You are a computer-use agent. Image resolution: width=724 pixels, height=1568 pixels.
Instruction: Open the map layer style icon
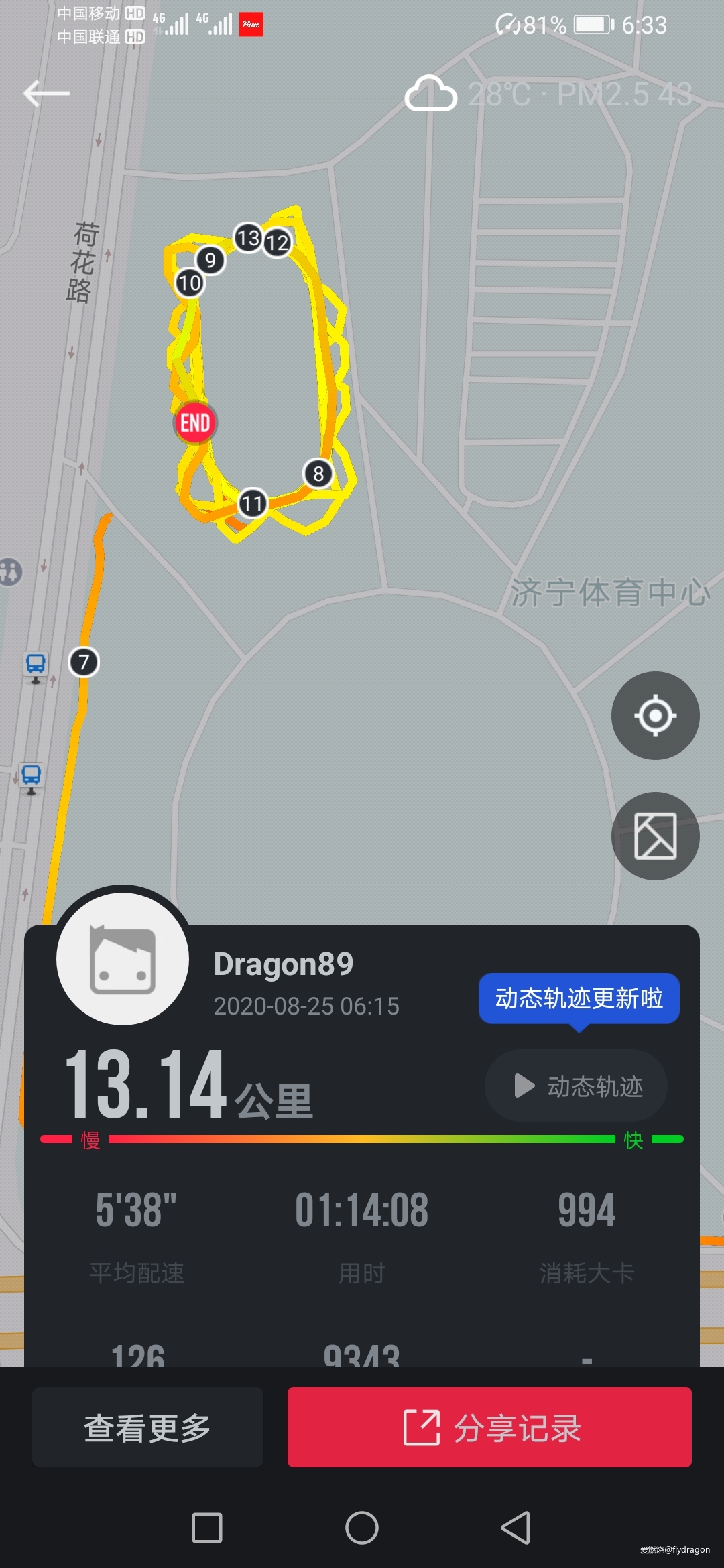click(655, 836)
